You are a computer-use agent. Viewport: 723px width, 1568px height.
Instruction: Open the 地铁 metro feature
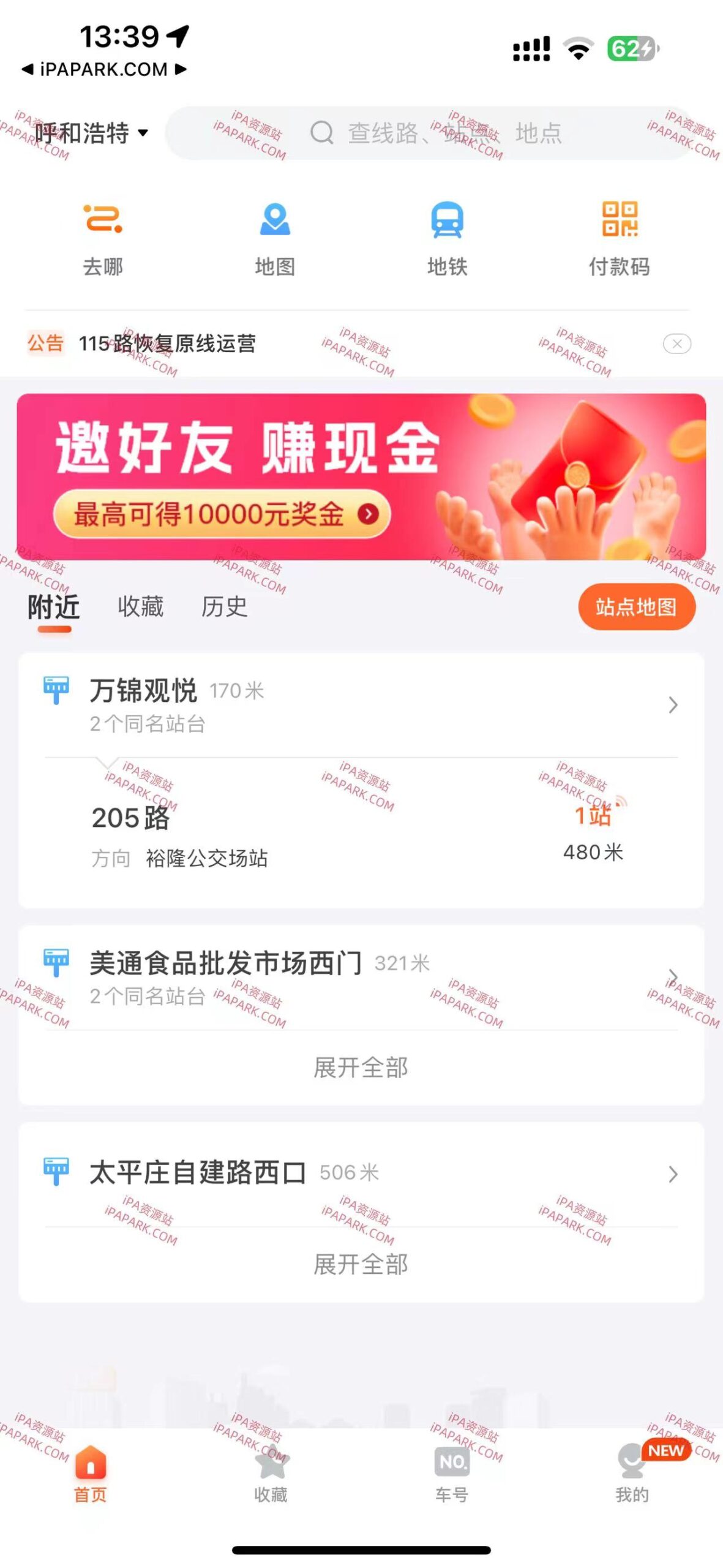448,236
